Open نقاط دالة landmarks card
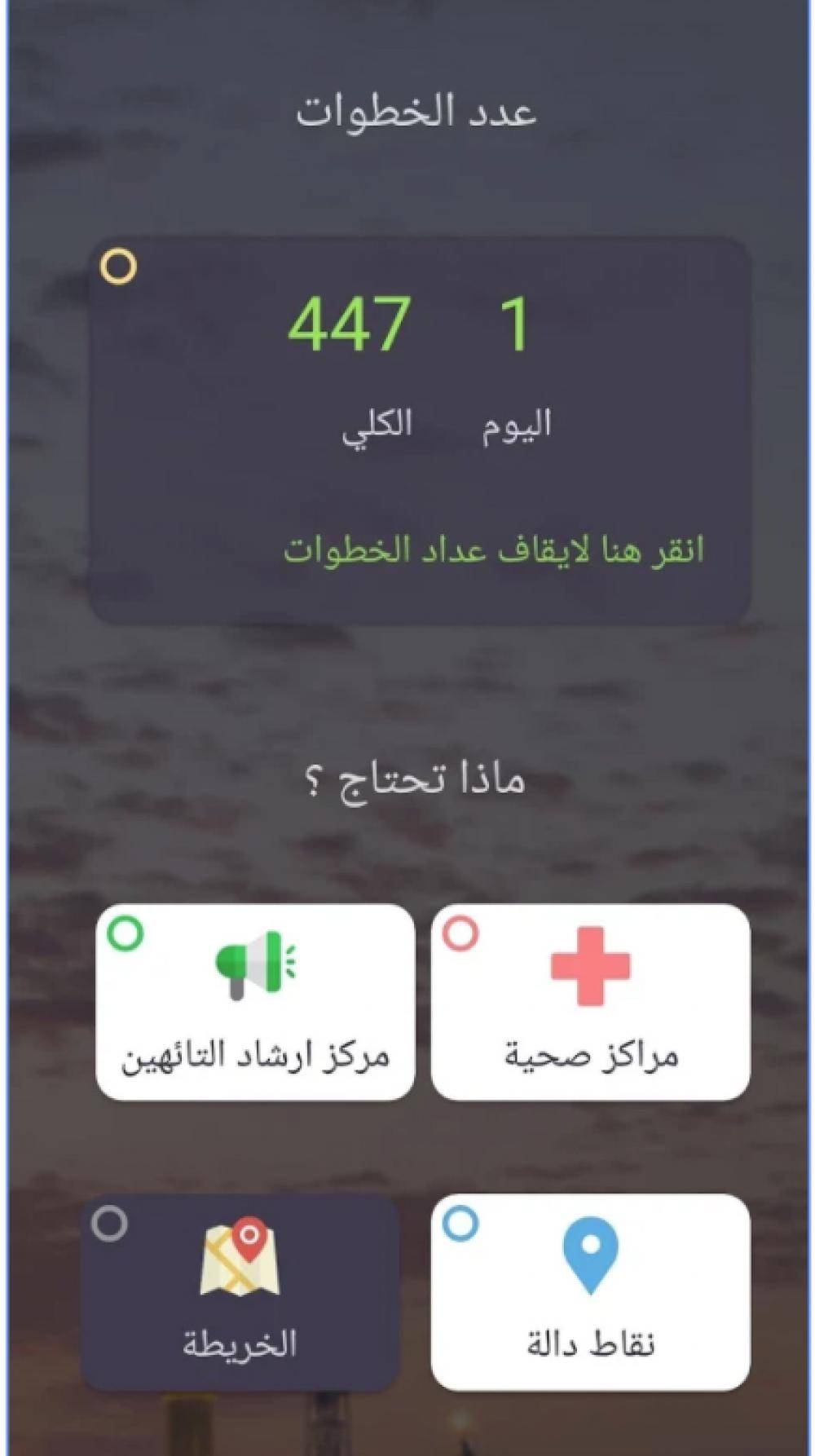The height and width of the screenshot is (1456, 815). click(x=591, y=1293)
